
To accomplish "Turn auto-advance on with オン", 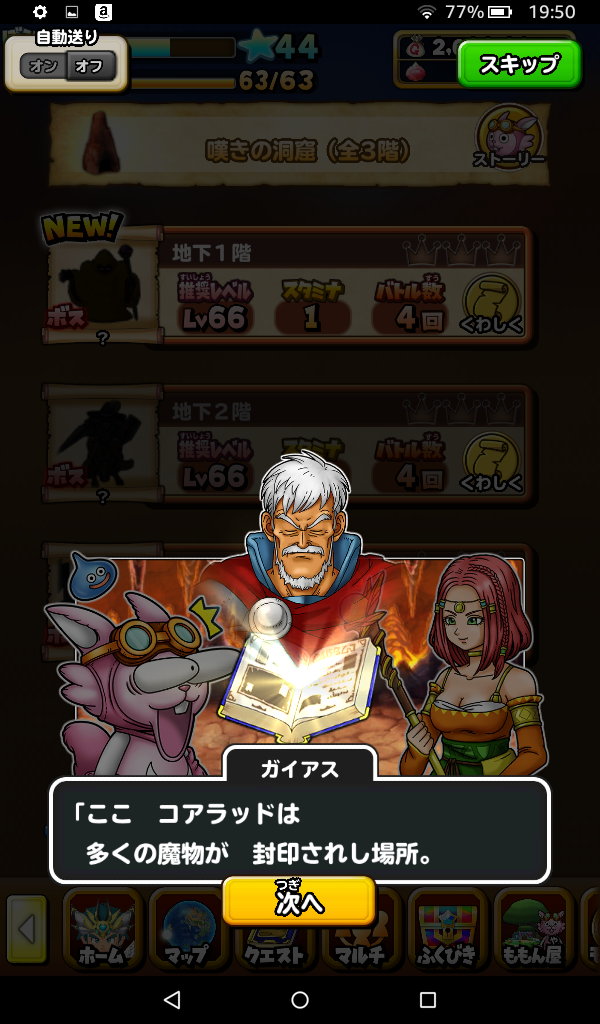I will click(x=42, y=67).
